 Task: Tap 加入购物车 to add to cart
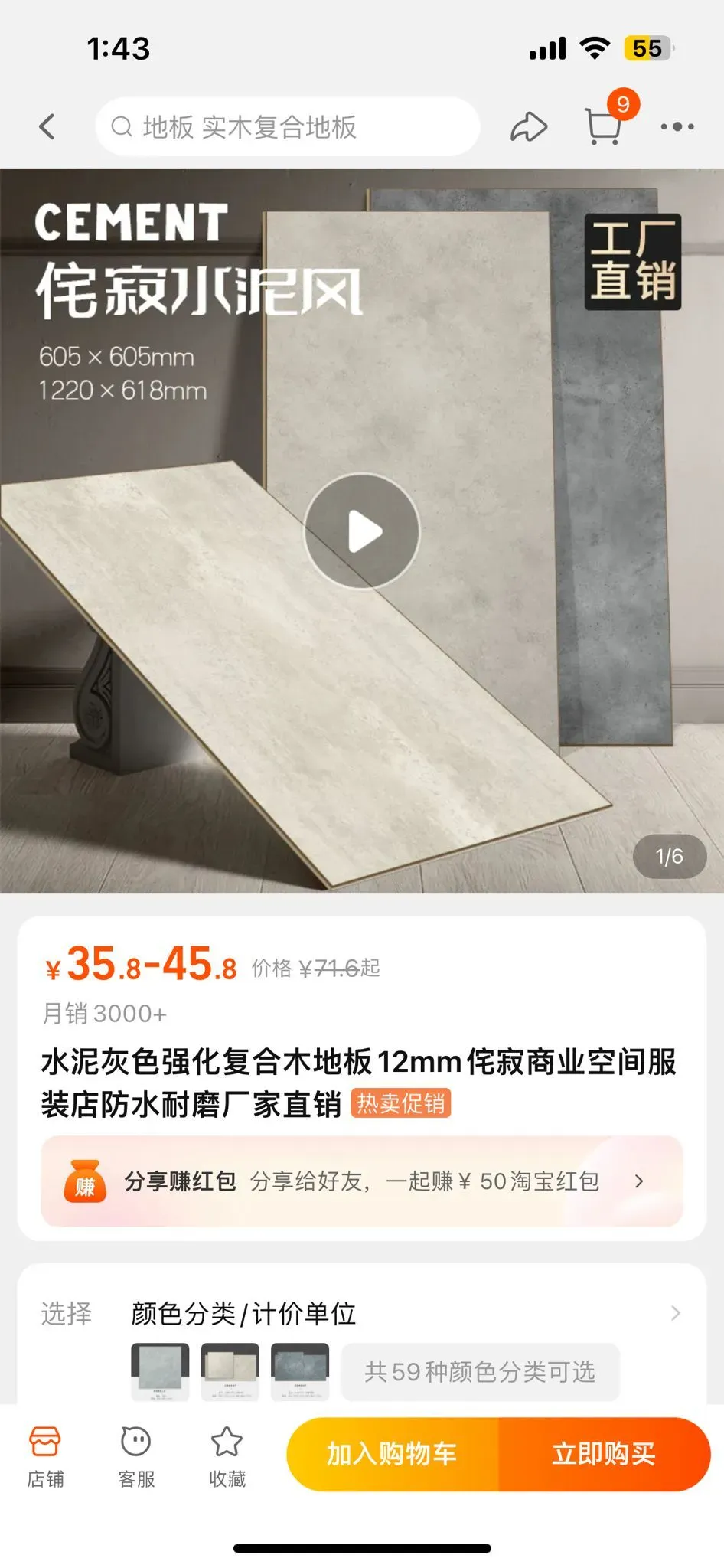click(x=393, y=1454)
